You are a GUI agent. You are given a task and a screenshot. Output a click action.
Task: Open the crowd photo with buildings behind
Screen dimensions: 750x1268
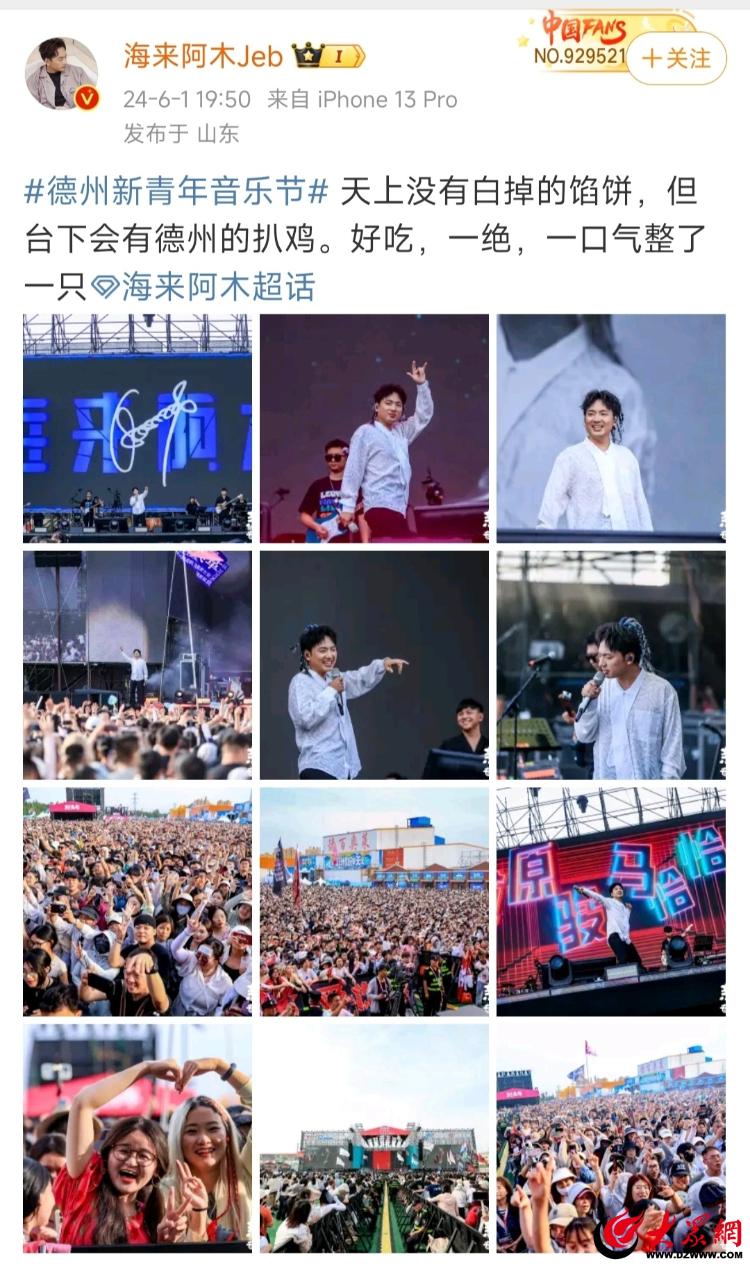[x=374, y=901]
